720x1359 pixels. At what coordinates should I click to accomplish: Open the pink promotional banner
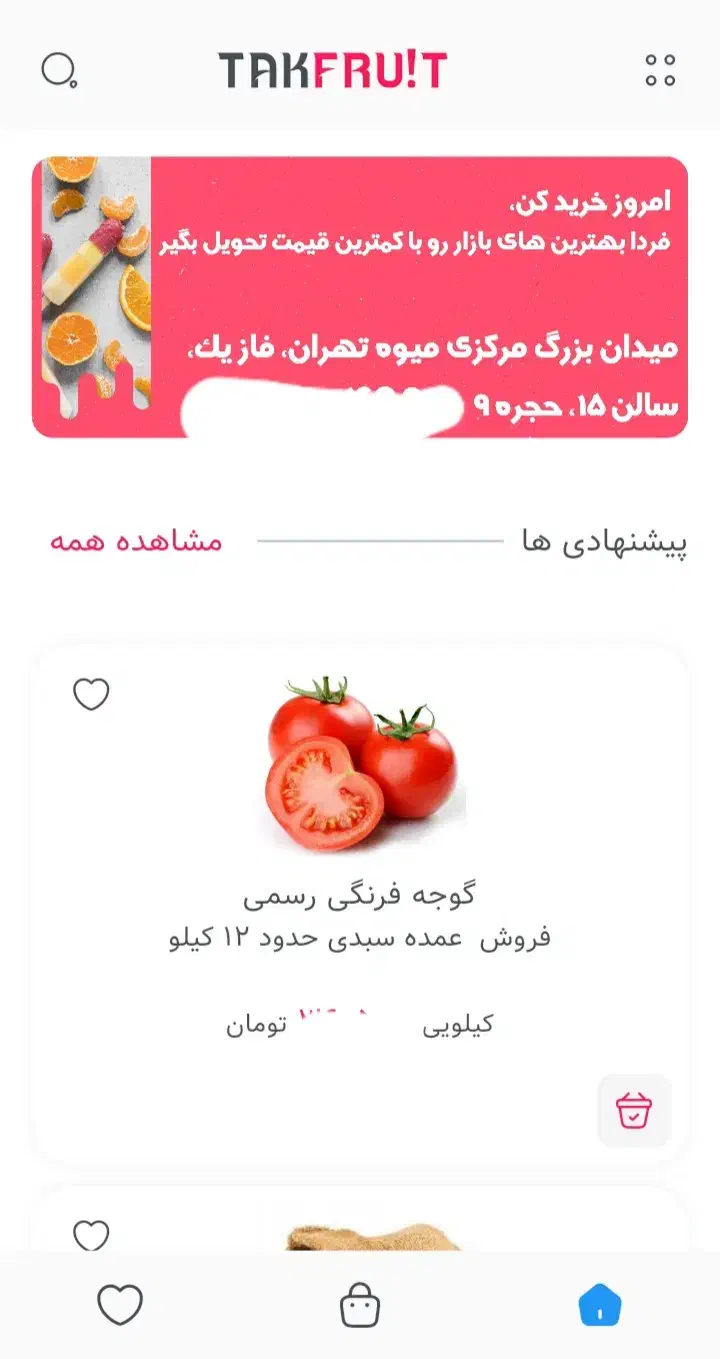[x=360, y=297]
